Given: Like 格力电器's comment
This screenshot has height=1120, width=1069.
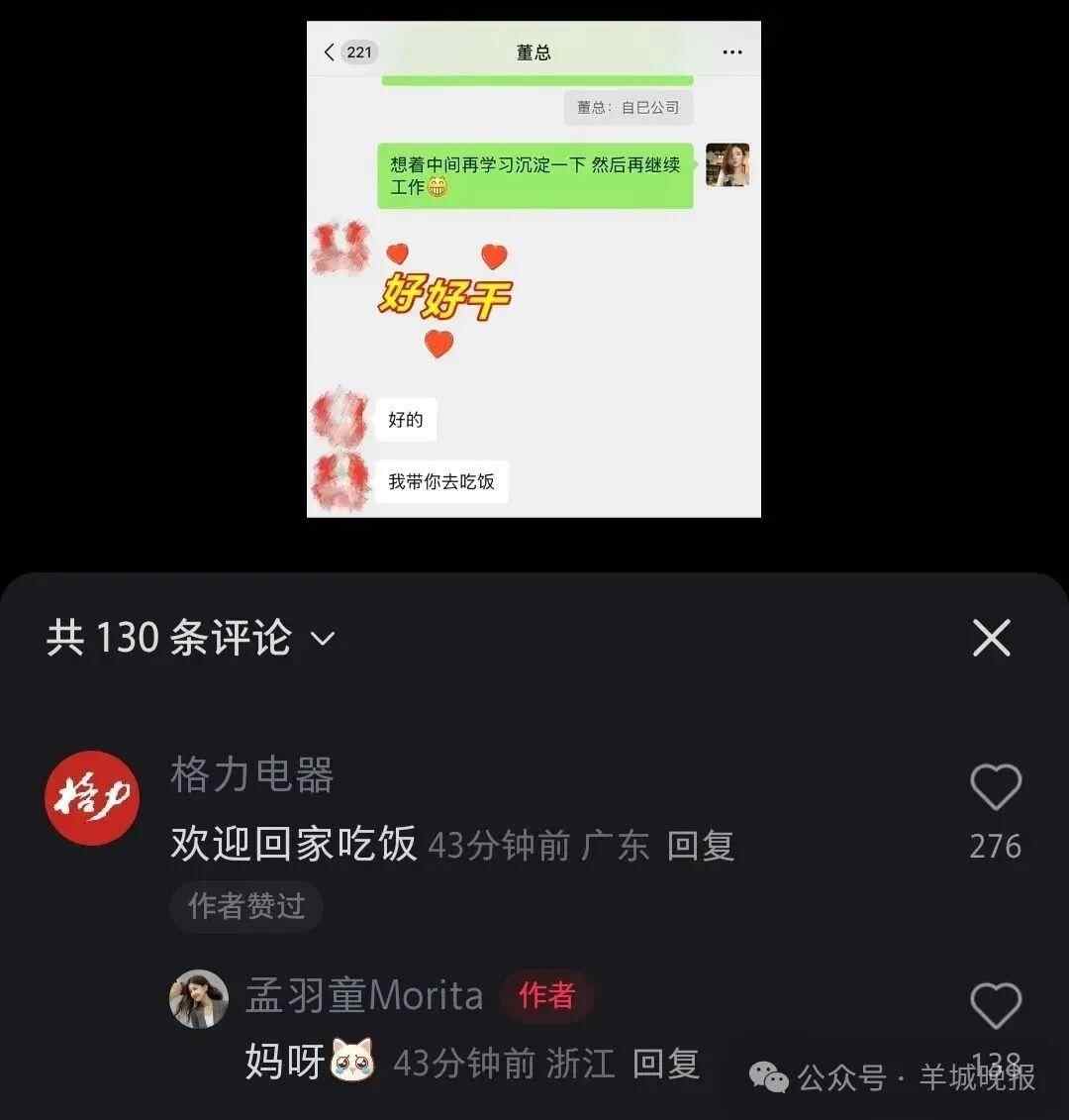Looking at the screenshot, I should pyautogui.click(x=995, y=788).
